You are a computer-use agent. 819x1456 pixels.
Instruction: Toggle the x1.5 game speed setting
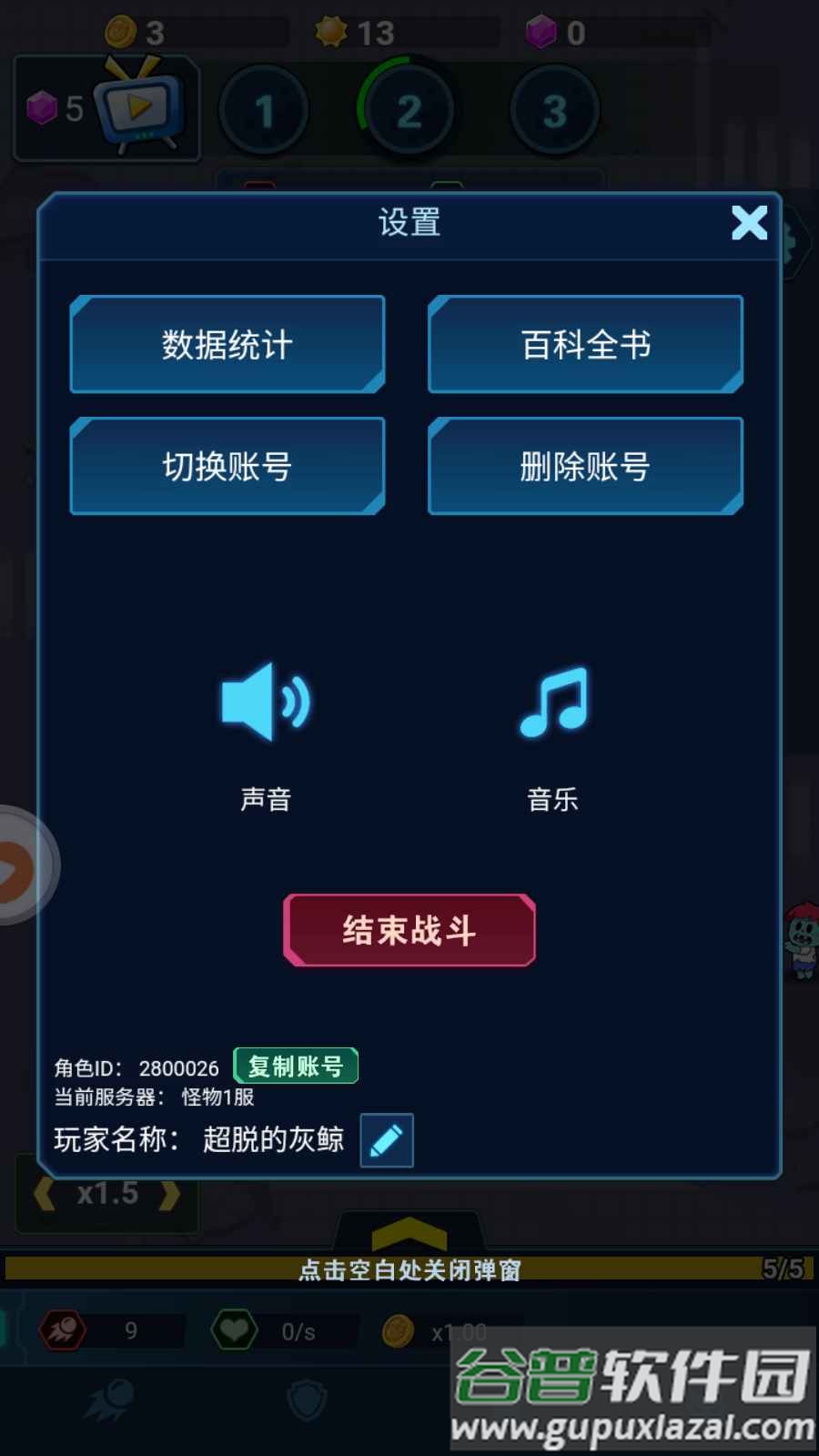(x=106, y=1194)
